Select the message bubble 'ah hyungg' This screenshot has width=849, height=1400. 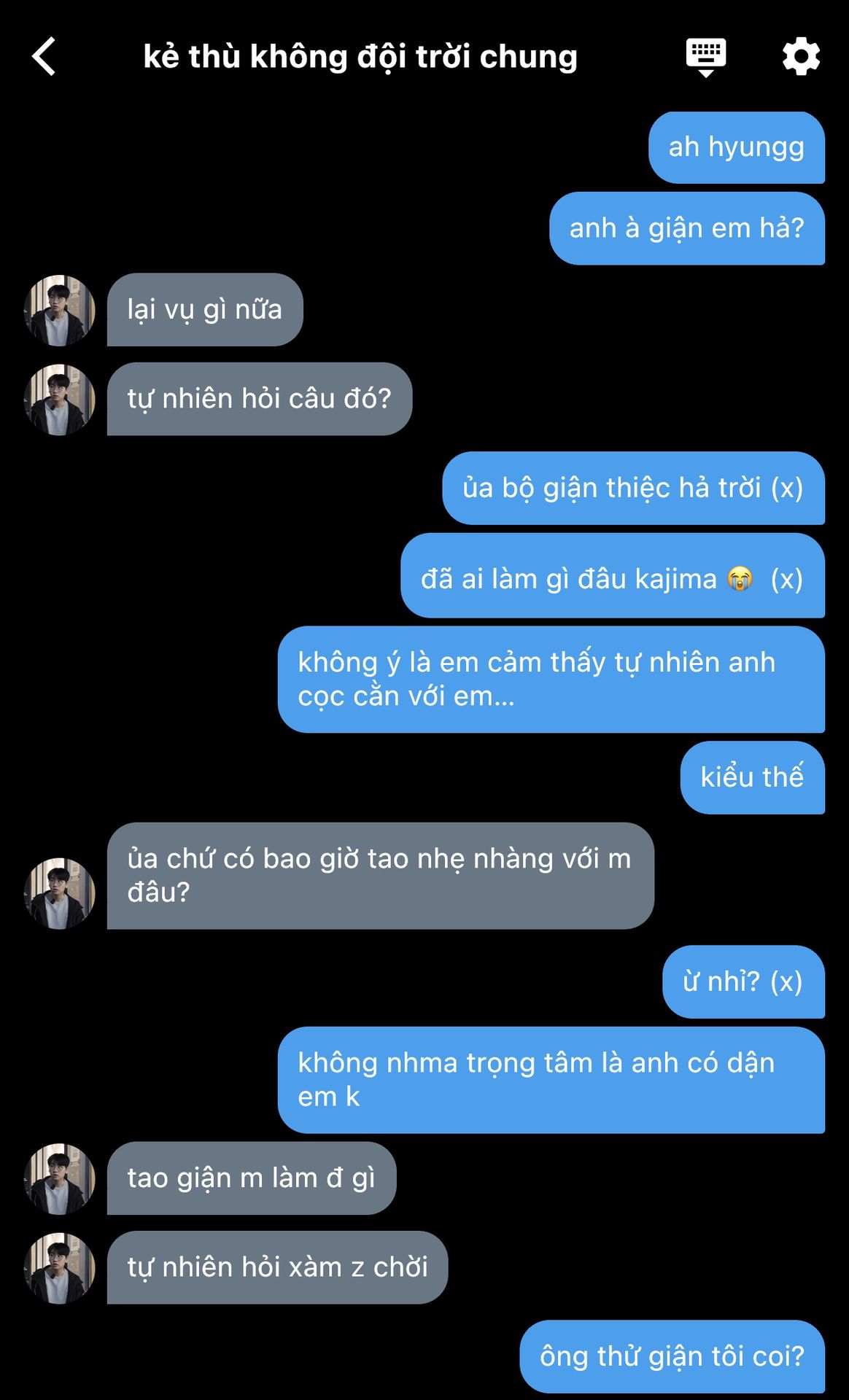(x=737, y=147)
